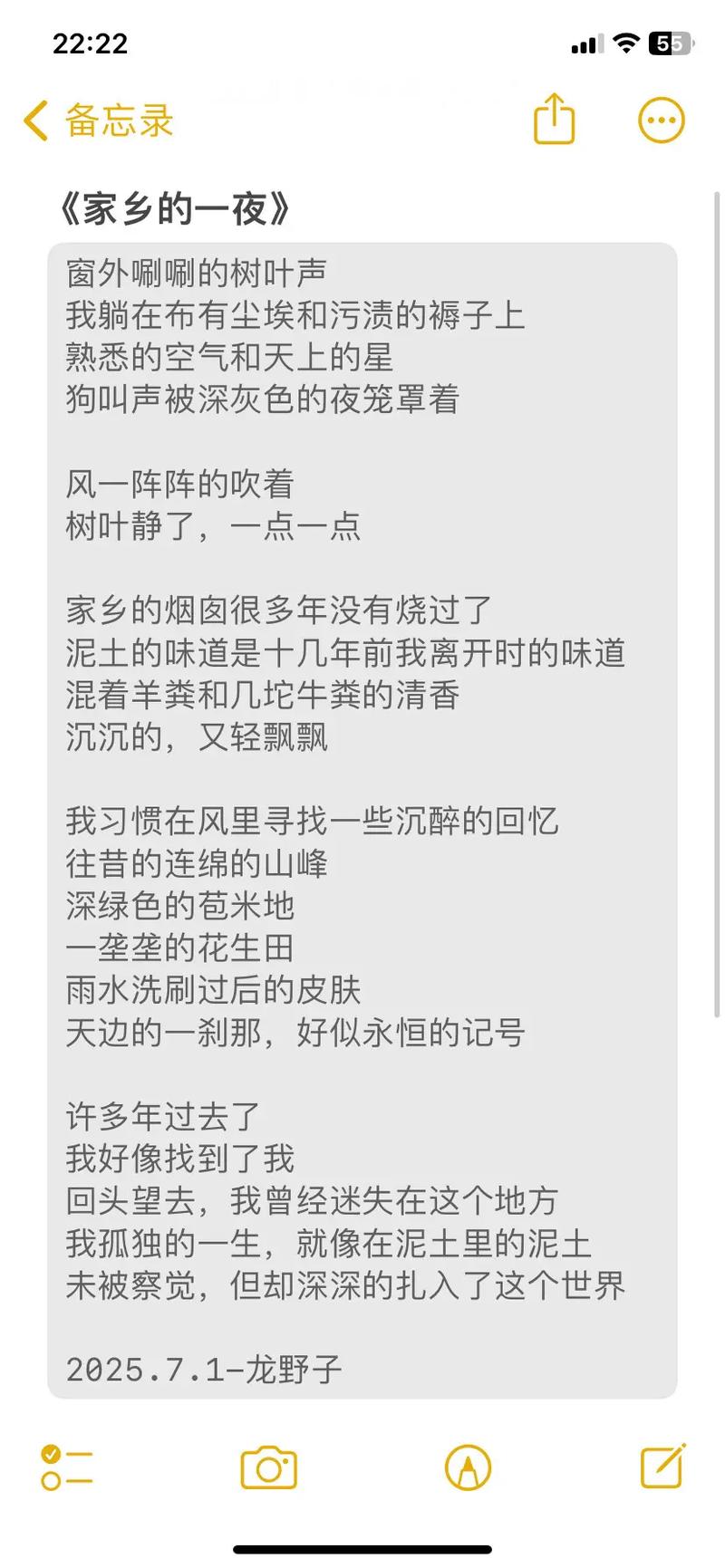Tap the back chevron next to 备忘录
The image size is (725, 1568).
point(34,120)
